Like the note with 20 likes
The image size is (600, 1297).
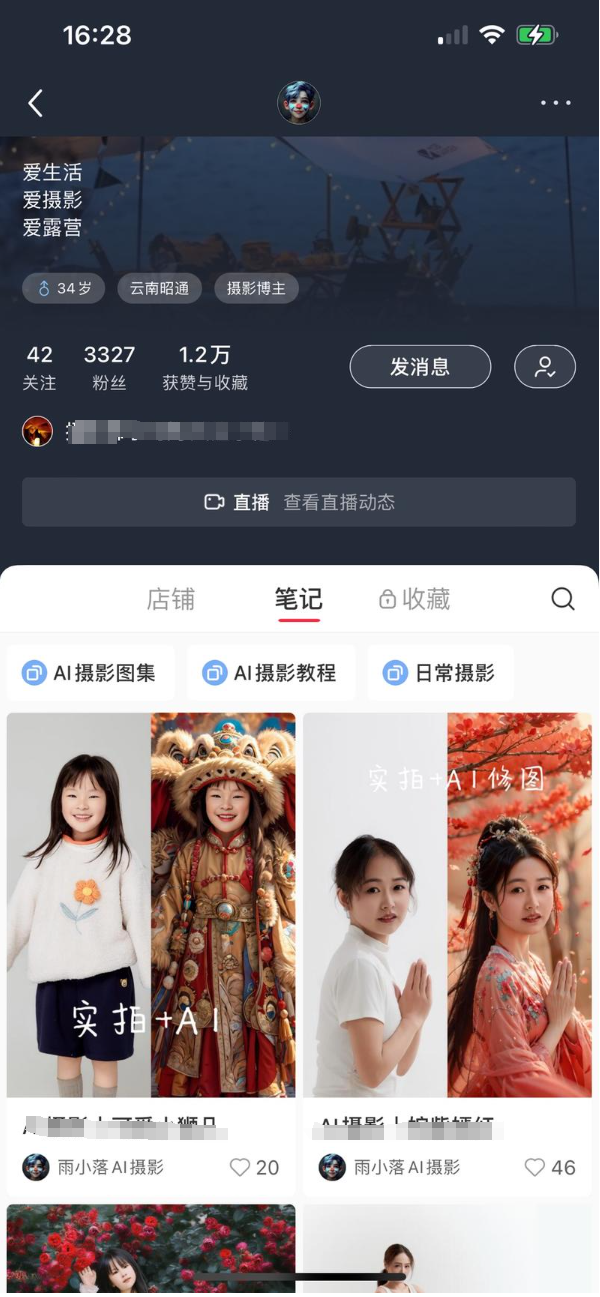pos(240,1167)
